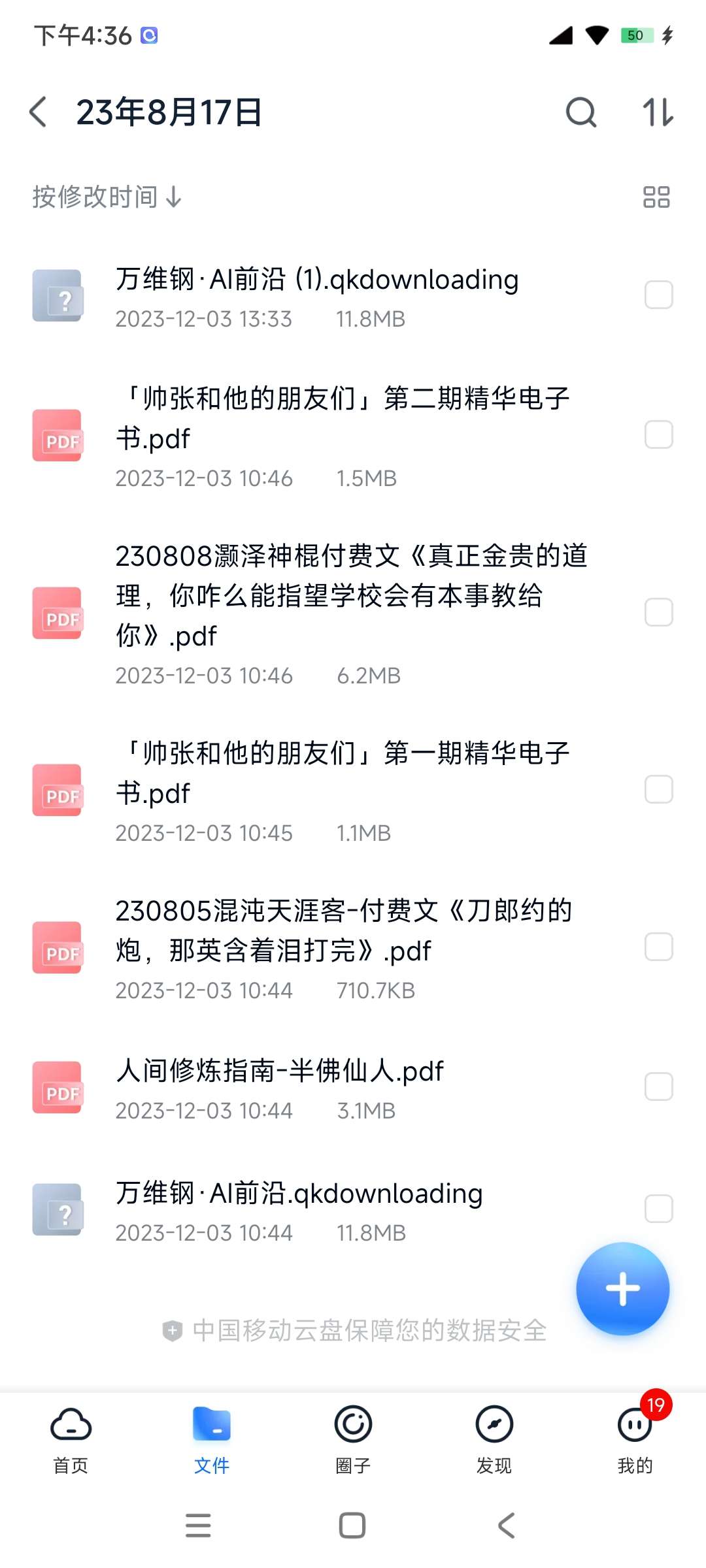Image resolution: width=706 pixels, height=1568 pixels.
Task: Tap the blue plus upload button
Action: tap(622, 1288)
